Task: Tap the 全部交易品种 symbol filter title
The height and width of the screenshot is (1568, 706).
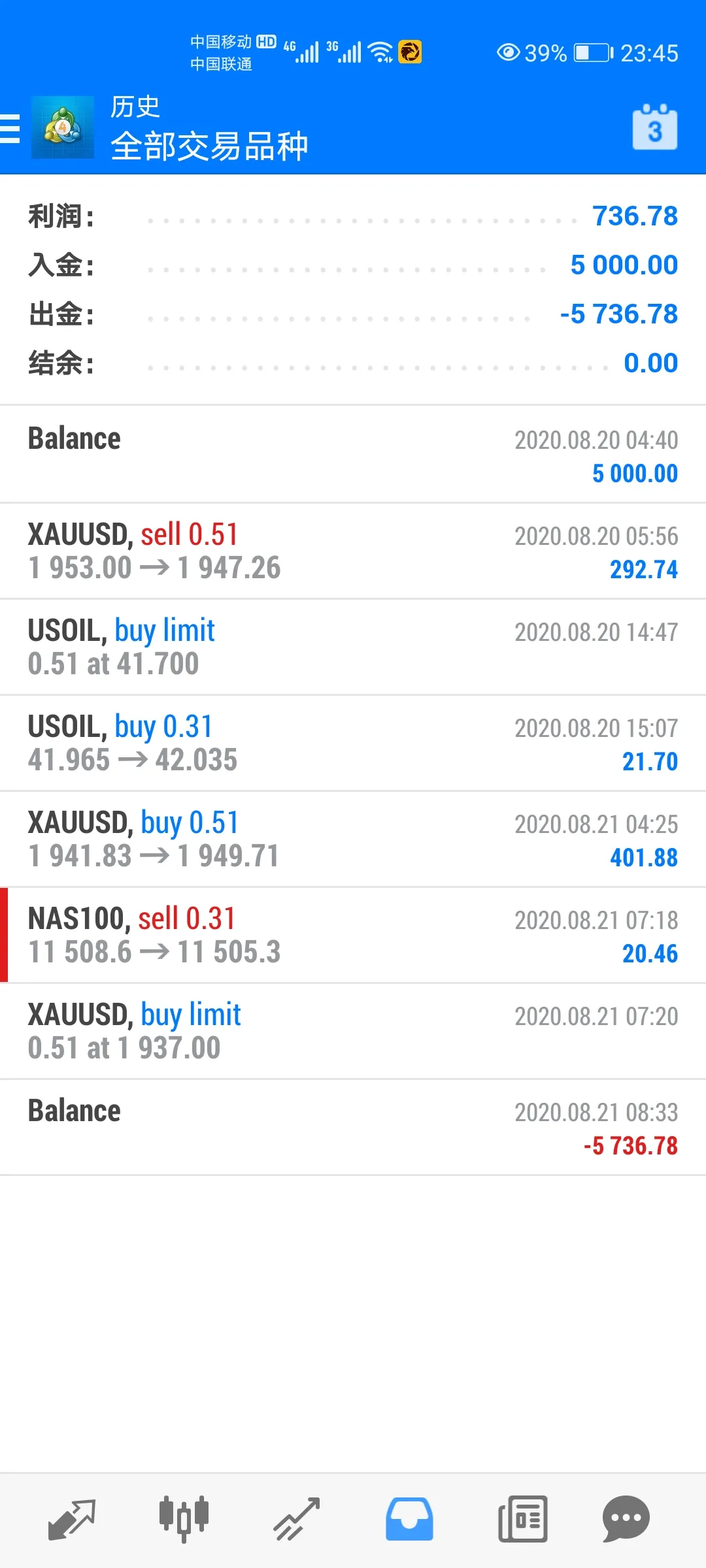Action: pos(209,146)
